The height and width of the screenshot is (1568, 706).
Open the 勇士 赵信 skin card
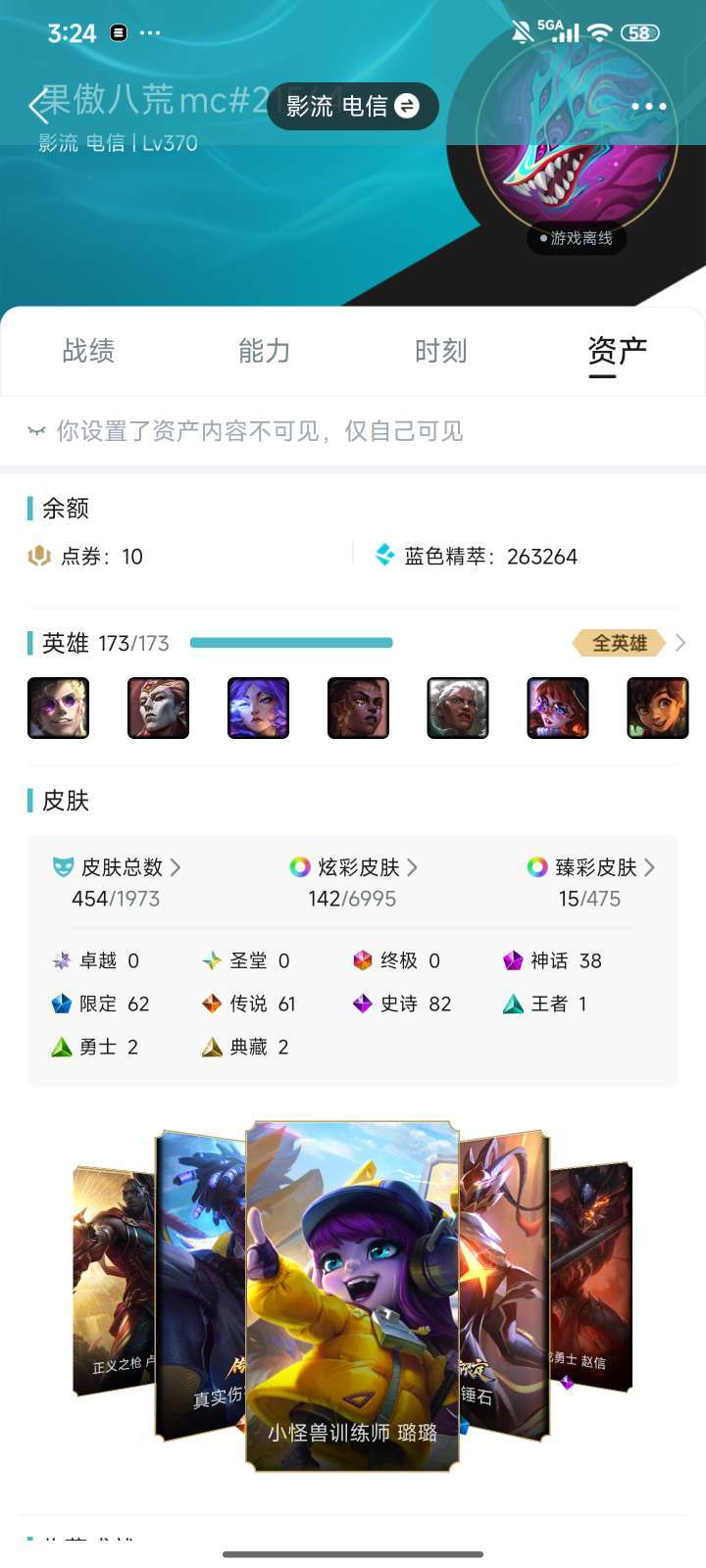click(591, 1277)
